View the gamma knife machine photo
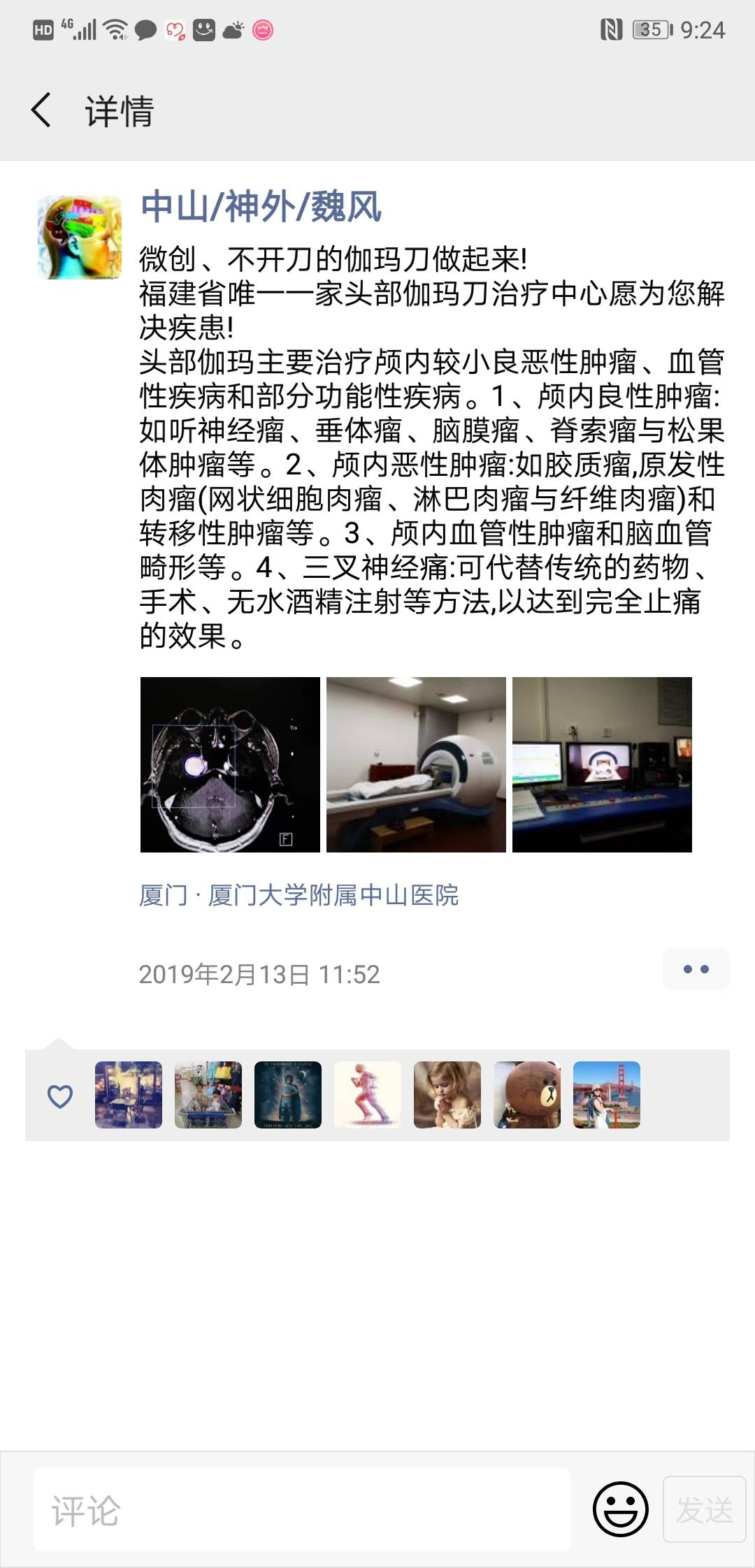The height and width of the screenshot is (1568, 755). [416, 764]
